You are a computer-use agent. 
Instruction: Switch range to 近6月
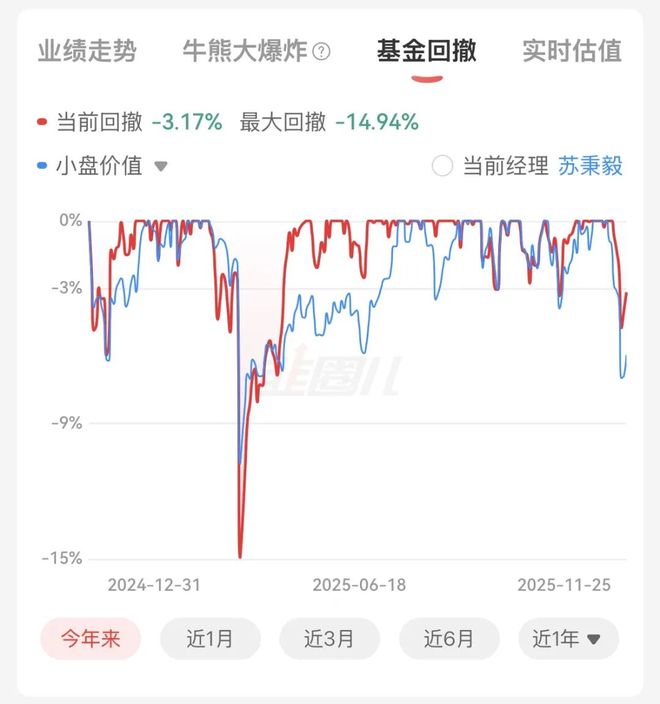tap(449, 639)
